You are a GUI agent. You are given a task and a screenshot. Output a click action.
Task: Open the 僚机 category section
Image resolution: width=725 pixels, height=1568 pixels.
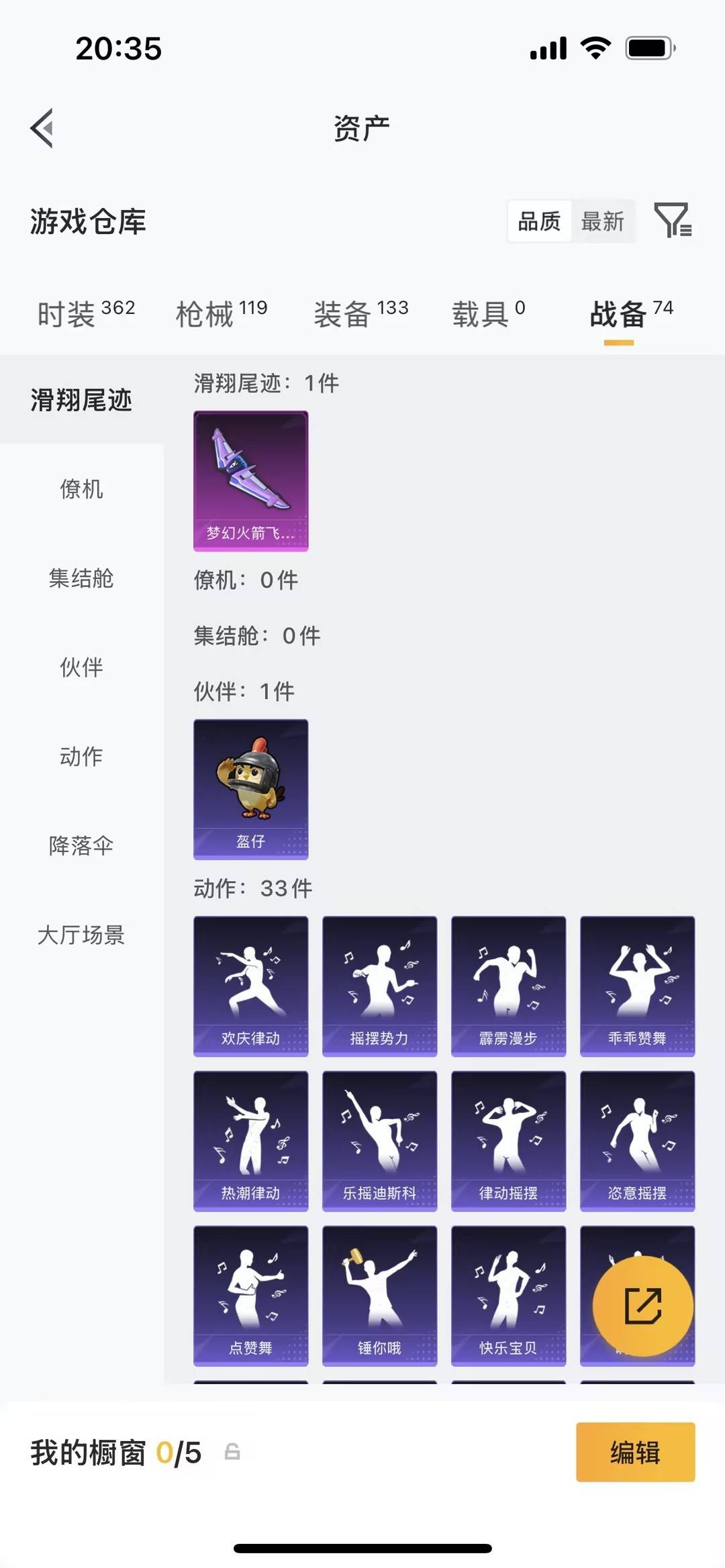82,490
